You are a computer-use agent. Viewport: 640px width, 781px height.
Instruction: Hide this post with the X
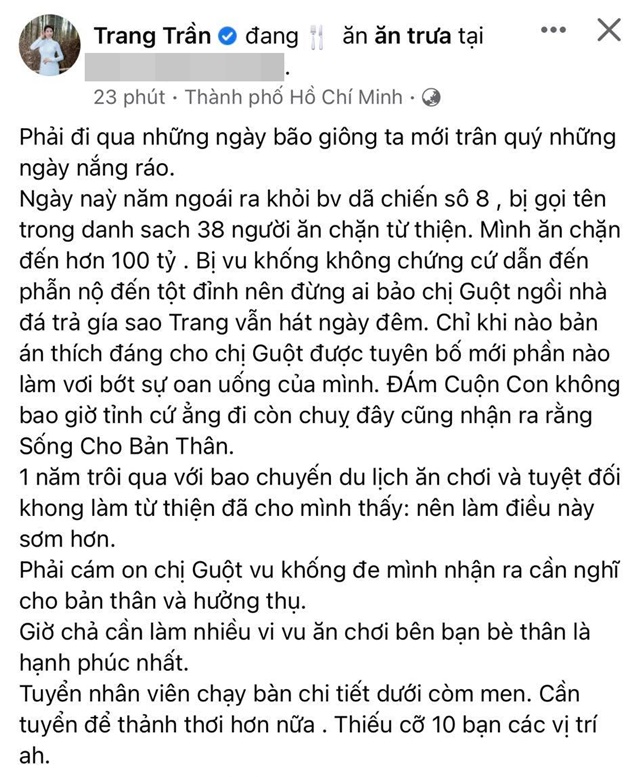click(608, 30)
